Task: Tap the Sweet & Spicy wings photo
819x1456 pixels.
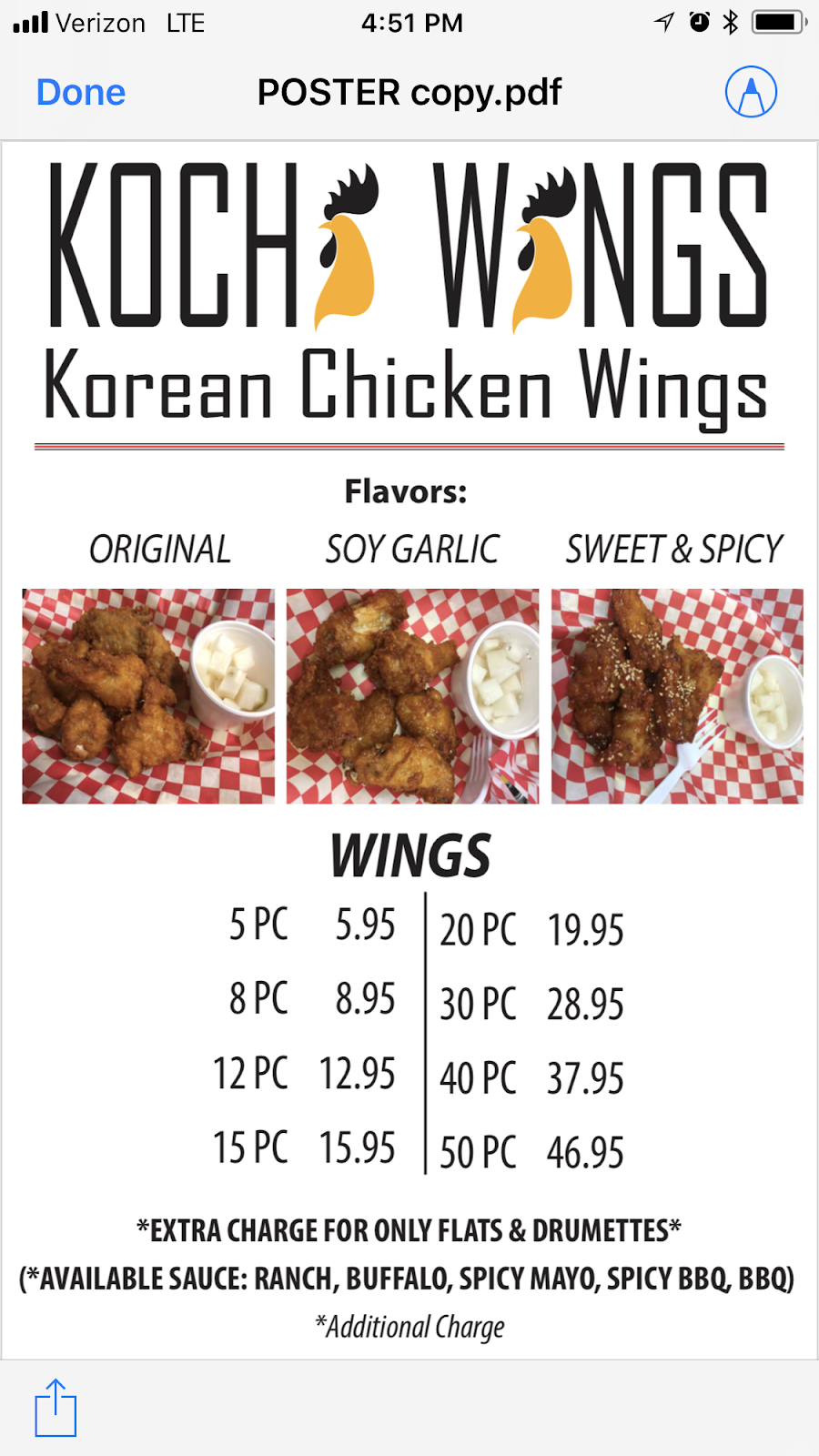Action: (x=677, y=695)
